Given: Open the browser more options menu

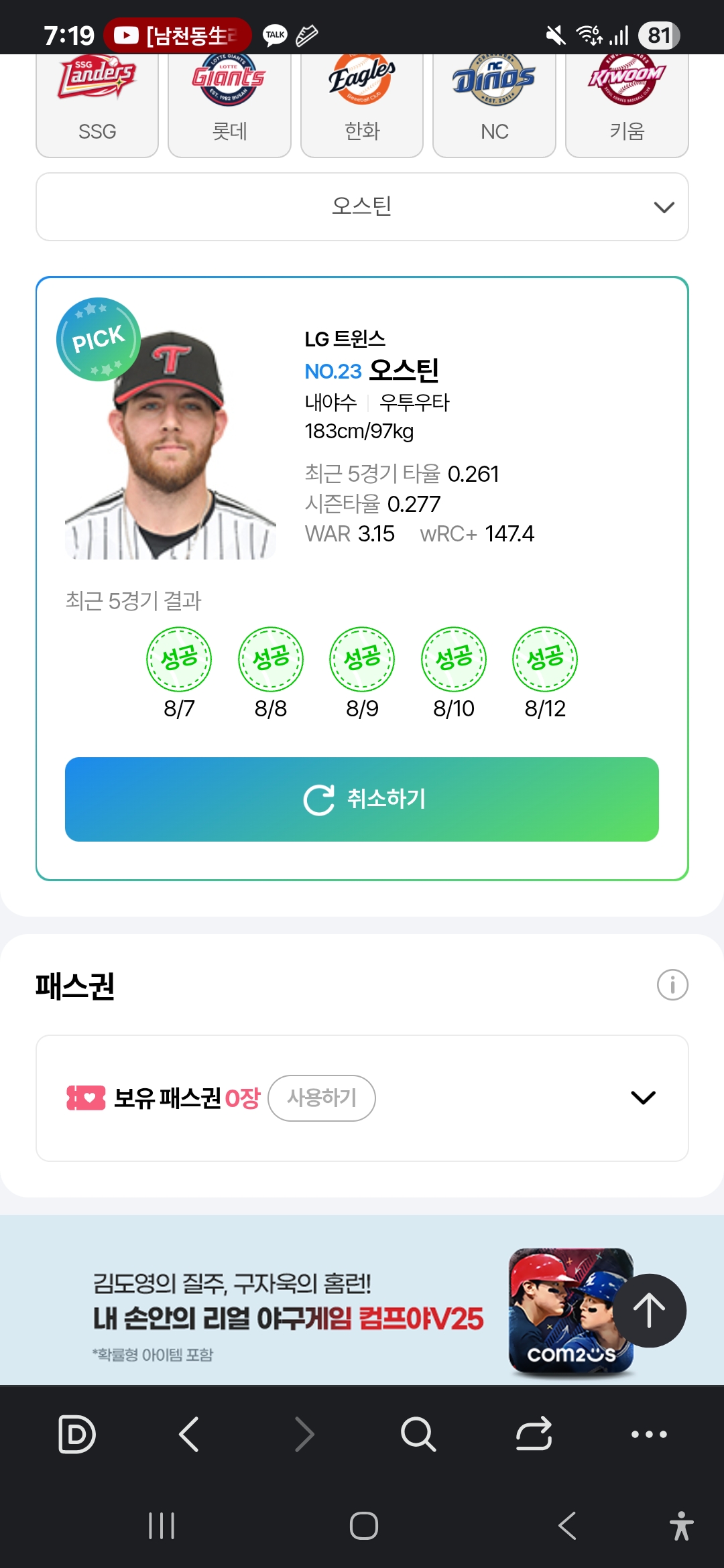Looking at the screenshot, I should click(x=649, y=1435).
